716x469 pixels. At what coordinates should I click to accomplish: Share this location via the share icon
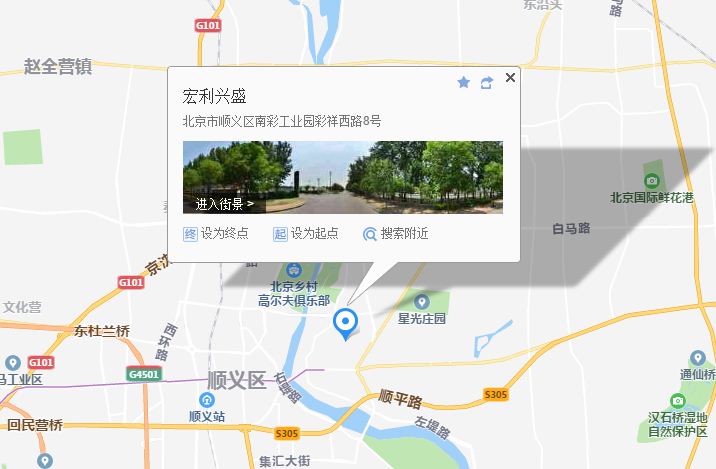coord(487,83)
